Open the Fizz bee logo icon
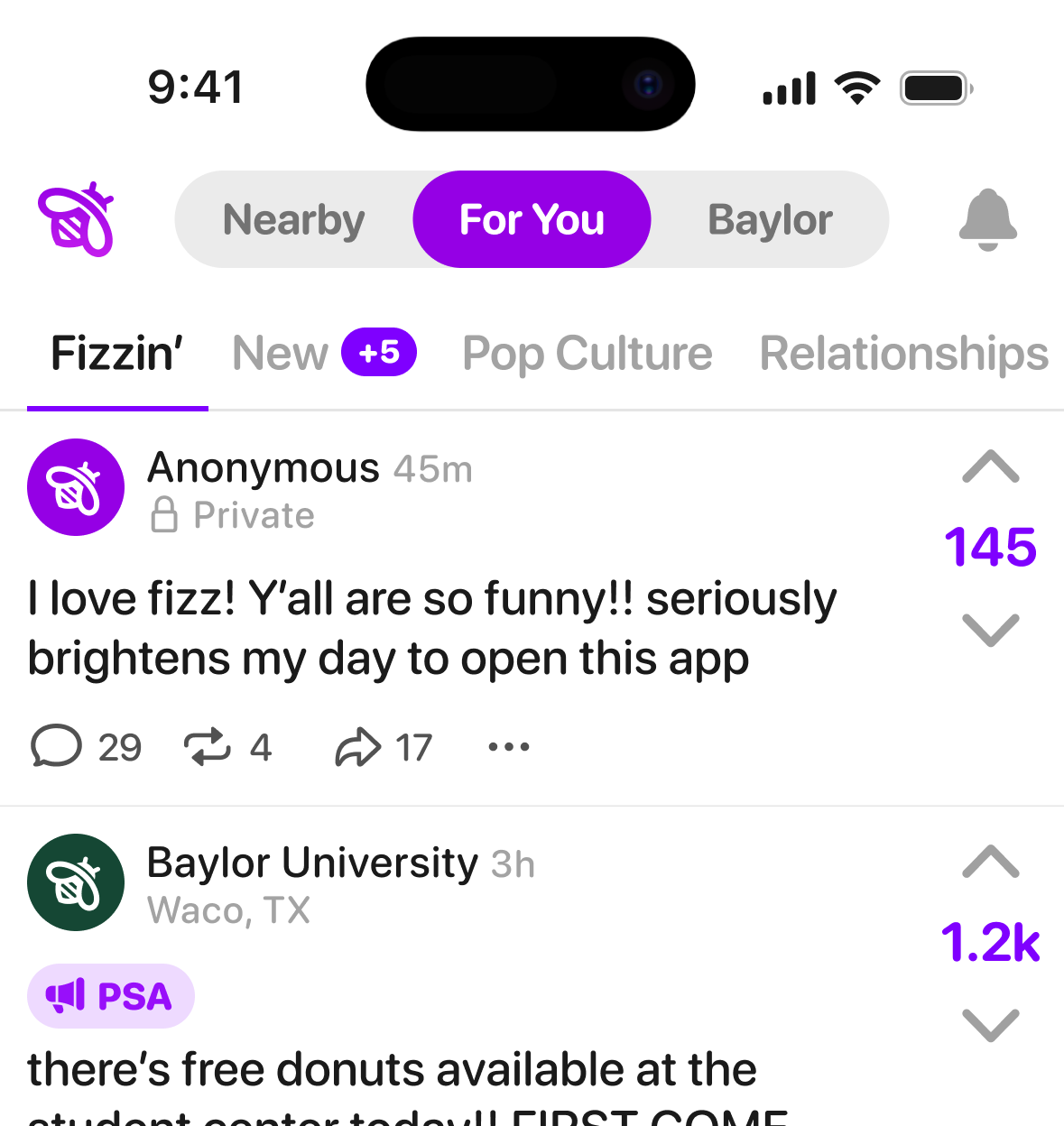Viewport: 1064px width, 1126px height. [x=77, y=220]
